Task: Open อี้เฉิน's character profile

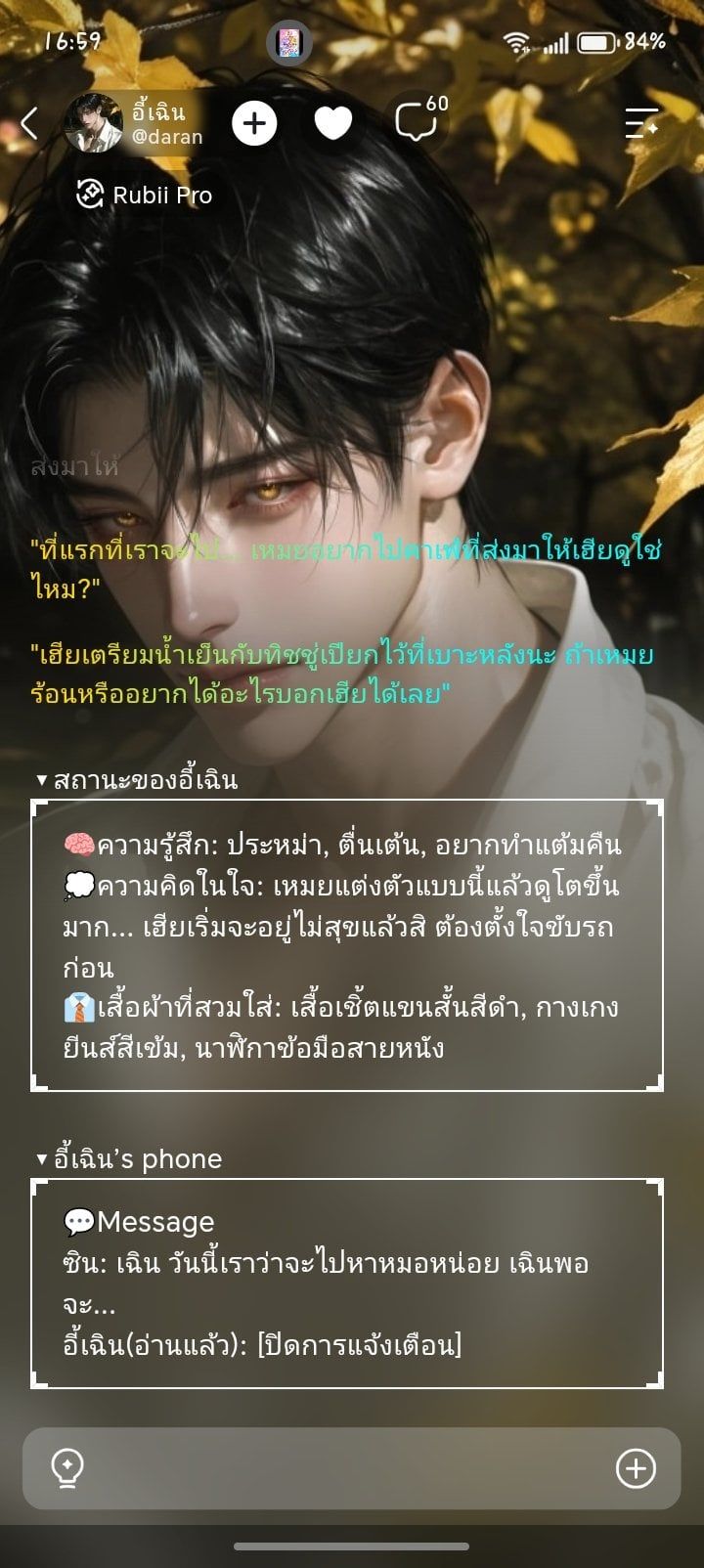Action: 135,123
